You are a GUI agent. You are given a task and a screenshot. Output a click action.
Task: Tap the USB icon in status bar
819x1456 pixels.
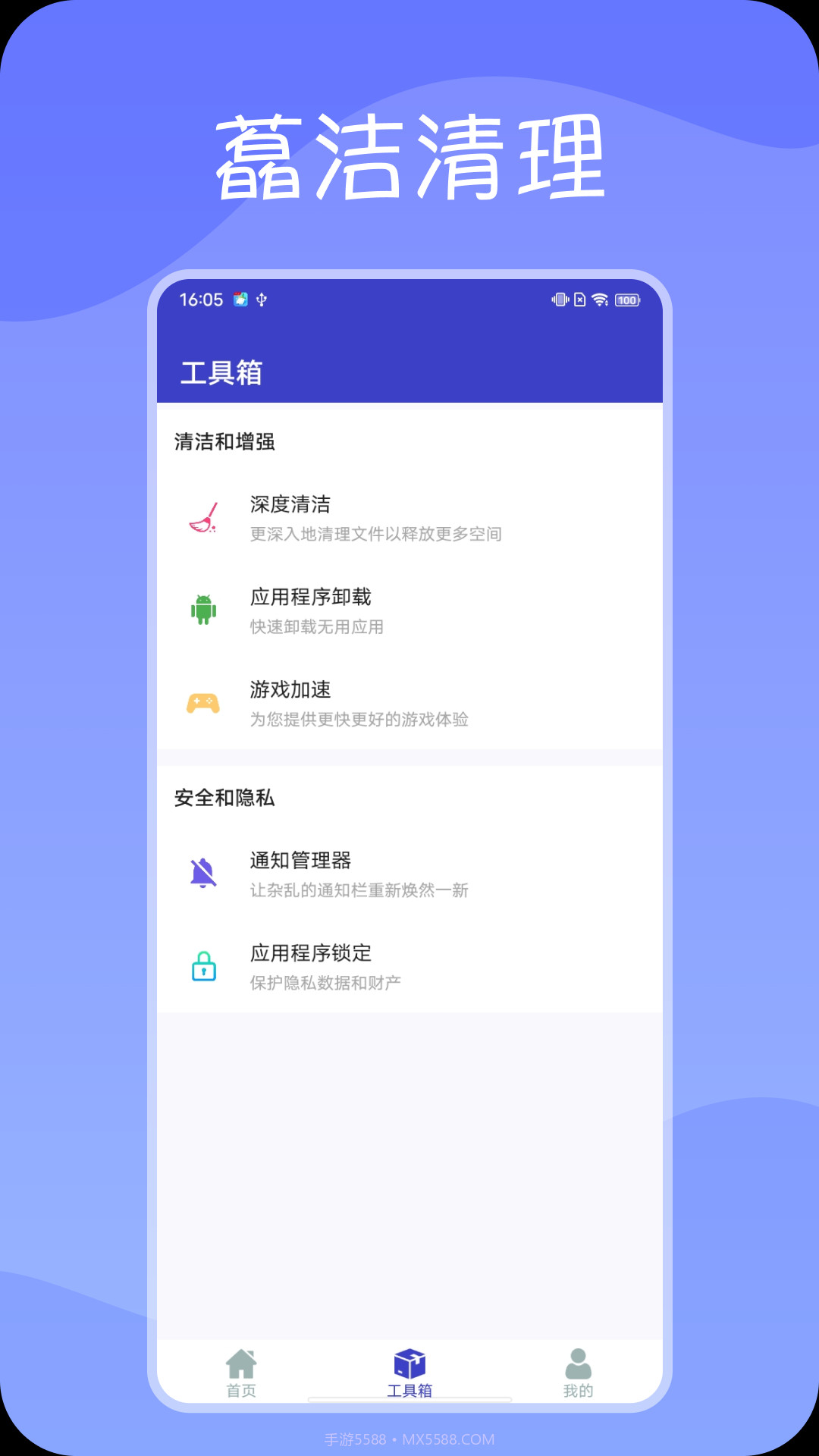(x=262, y=300)
